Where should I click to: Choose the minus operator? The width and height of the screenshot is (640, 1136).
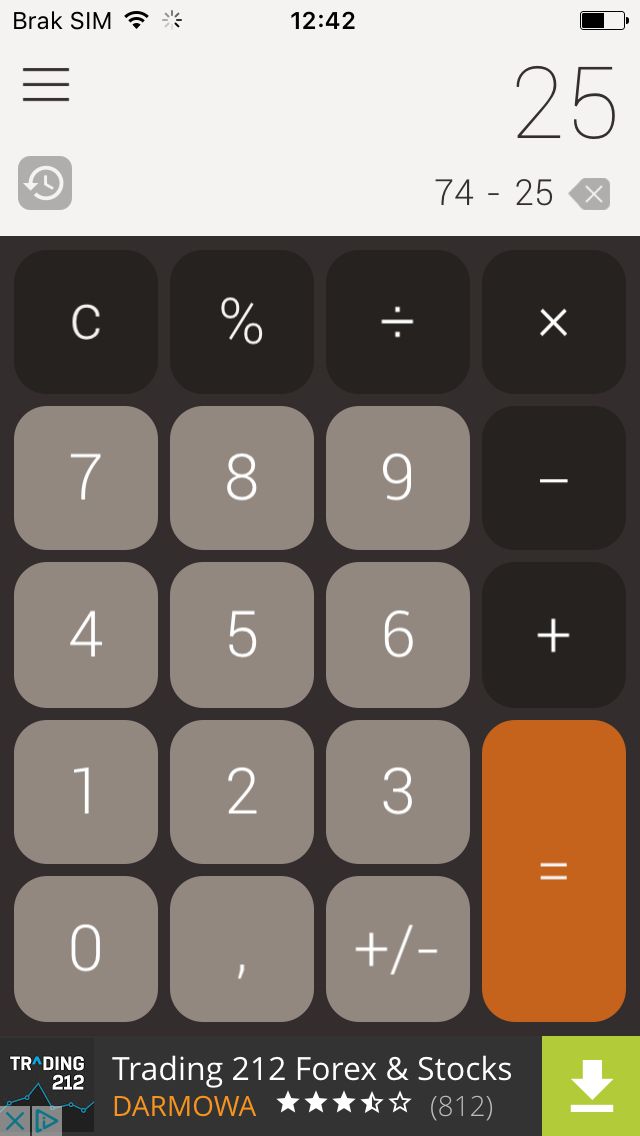click(x=554, y=478)
